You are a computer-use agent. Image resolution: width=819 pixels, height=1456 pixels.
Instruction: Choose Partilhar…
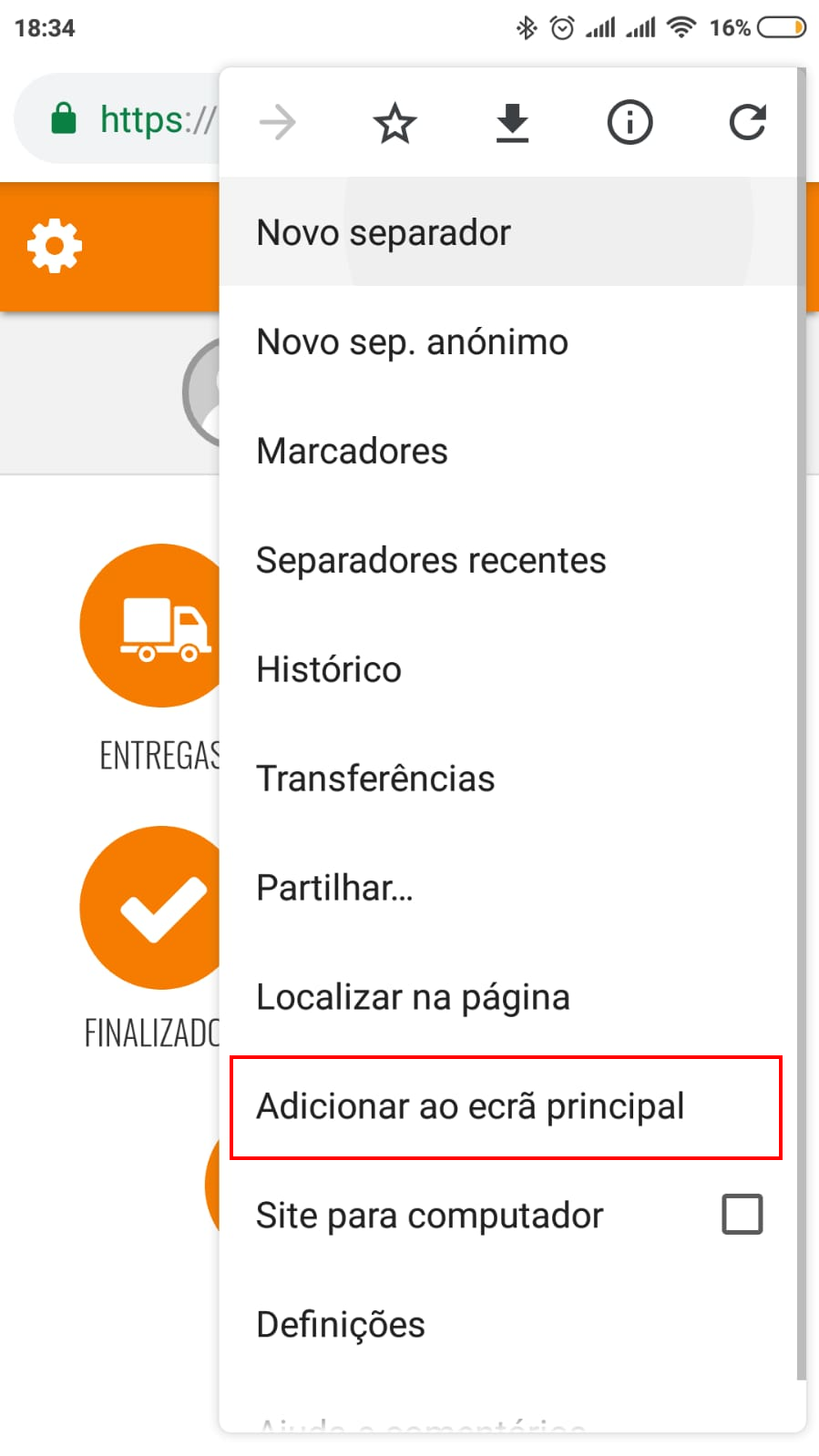coord(335,889)
